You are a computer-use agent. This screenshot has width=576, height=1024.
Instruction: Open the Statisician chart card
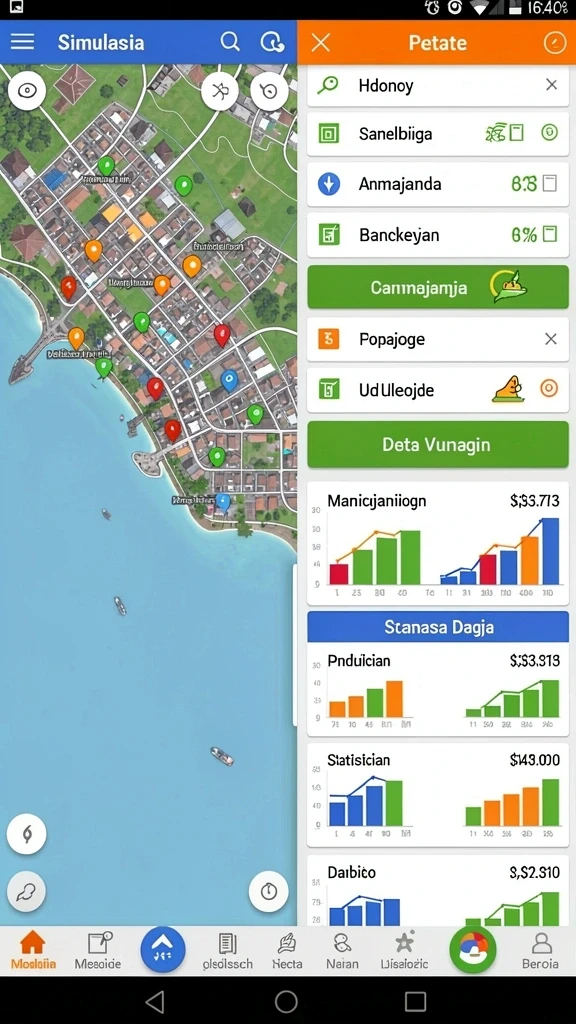point(438,795)
